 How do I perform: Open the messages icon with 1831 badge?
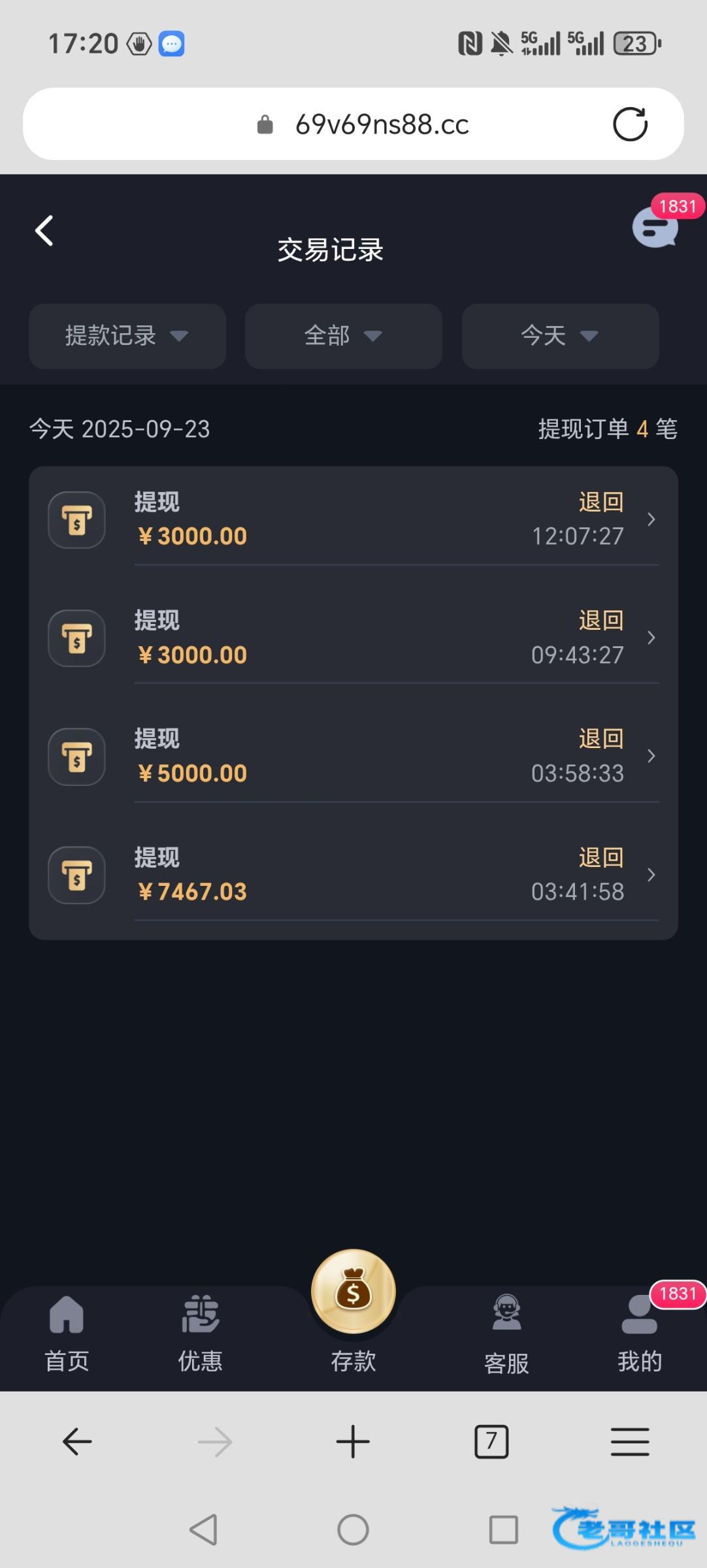(x=655, y=227)
